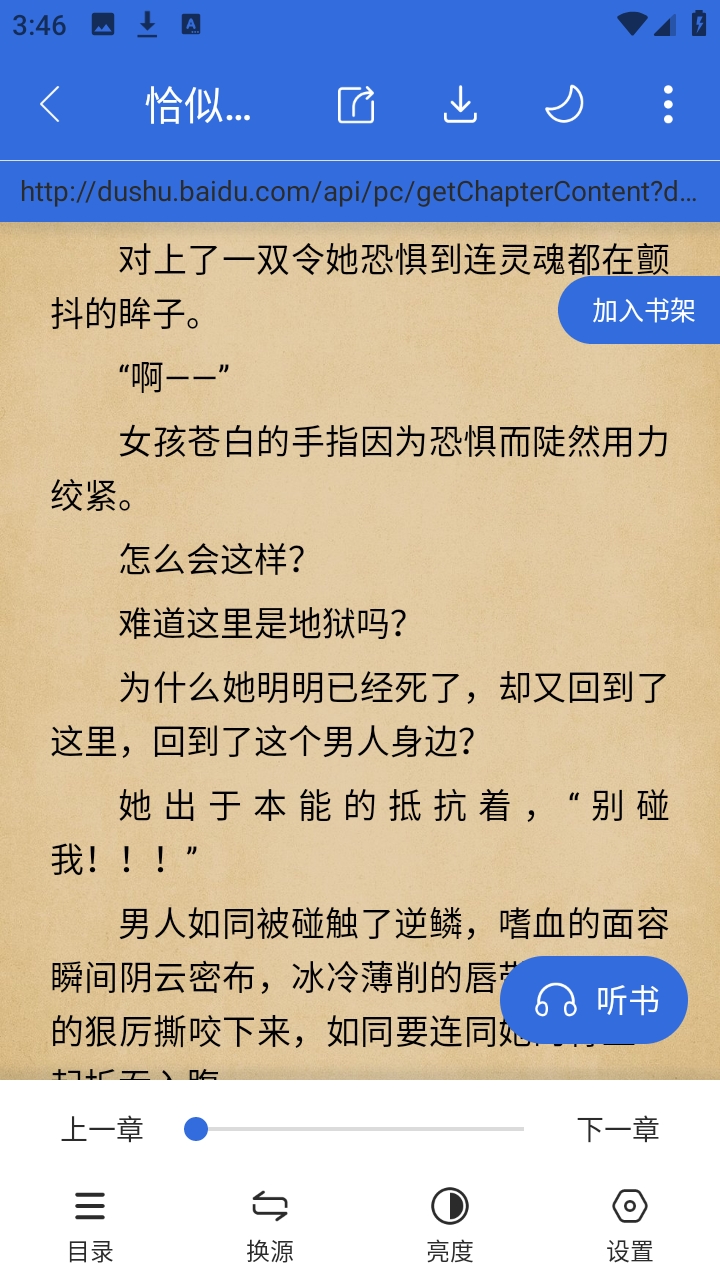Download the chapter using the download icon

[x=459, y=103]
